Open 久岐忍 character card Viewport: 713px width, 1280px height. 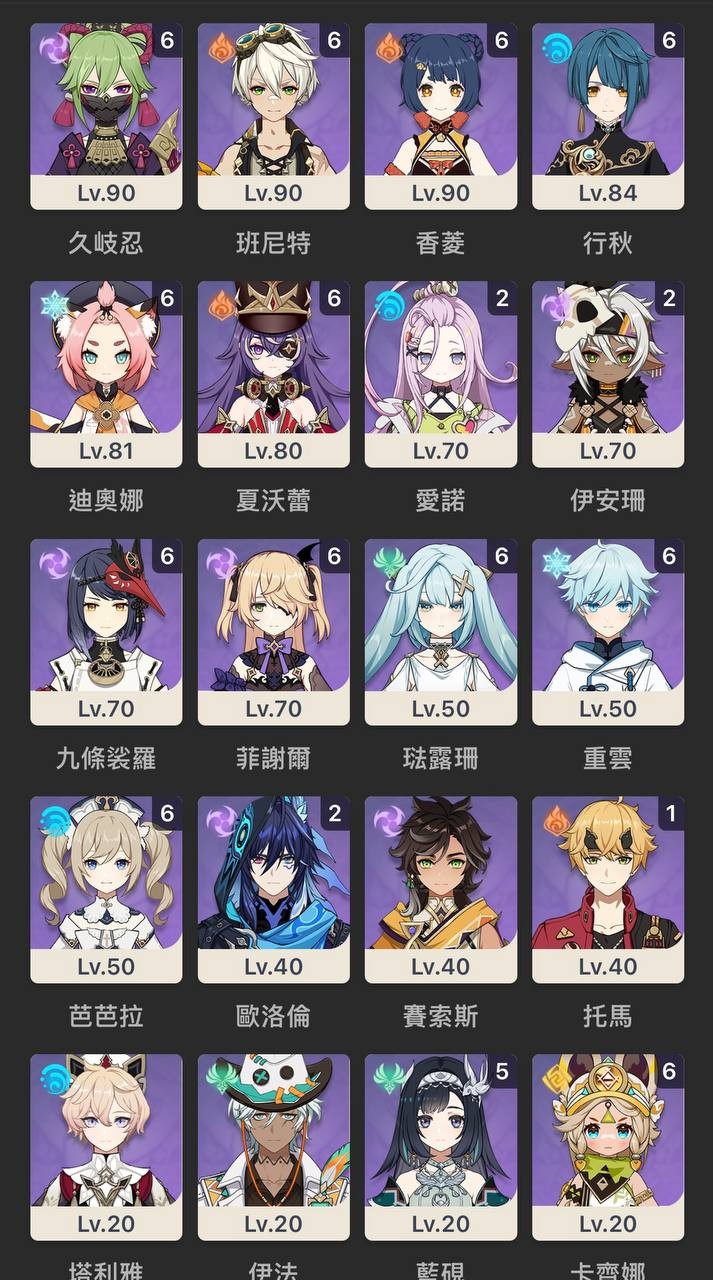pyautogui.click(x=106, y=116)
